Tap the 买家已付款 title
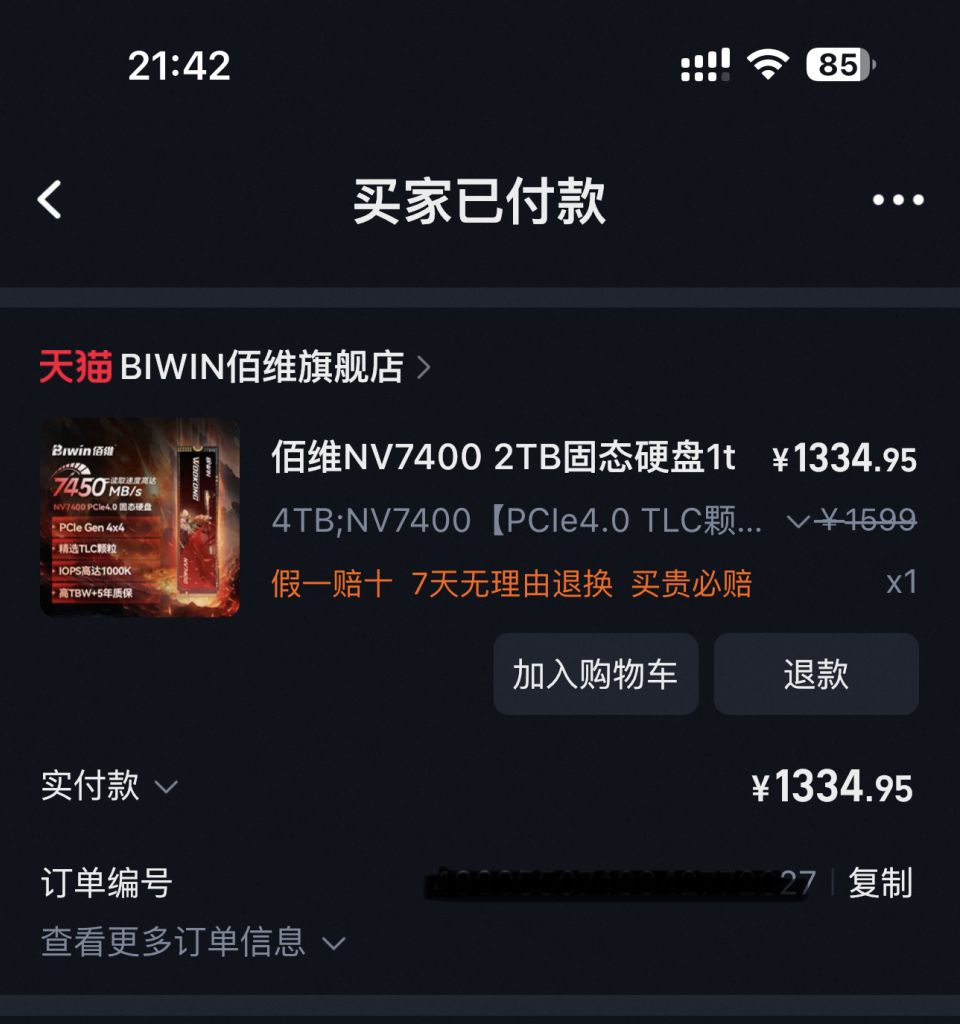 [480, 199]
